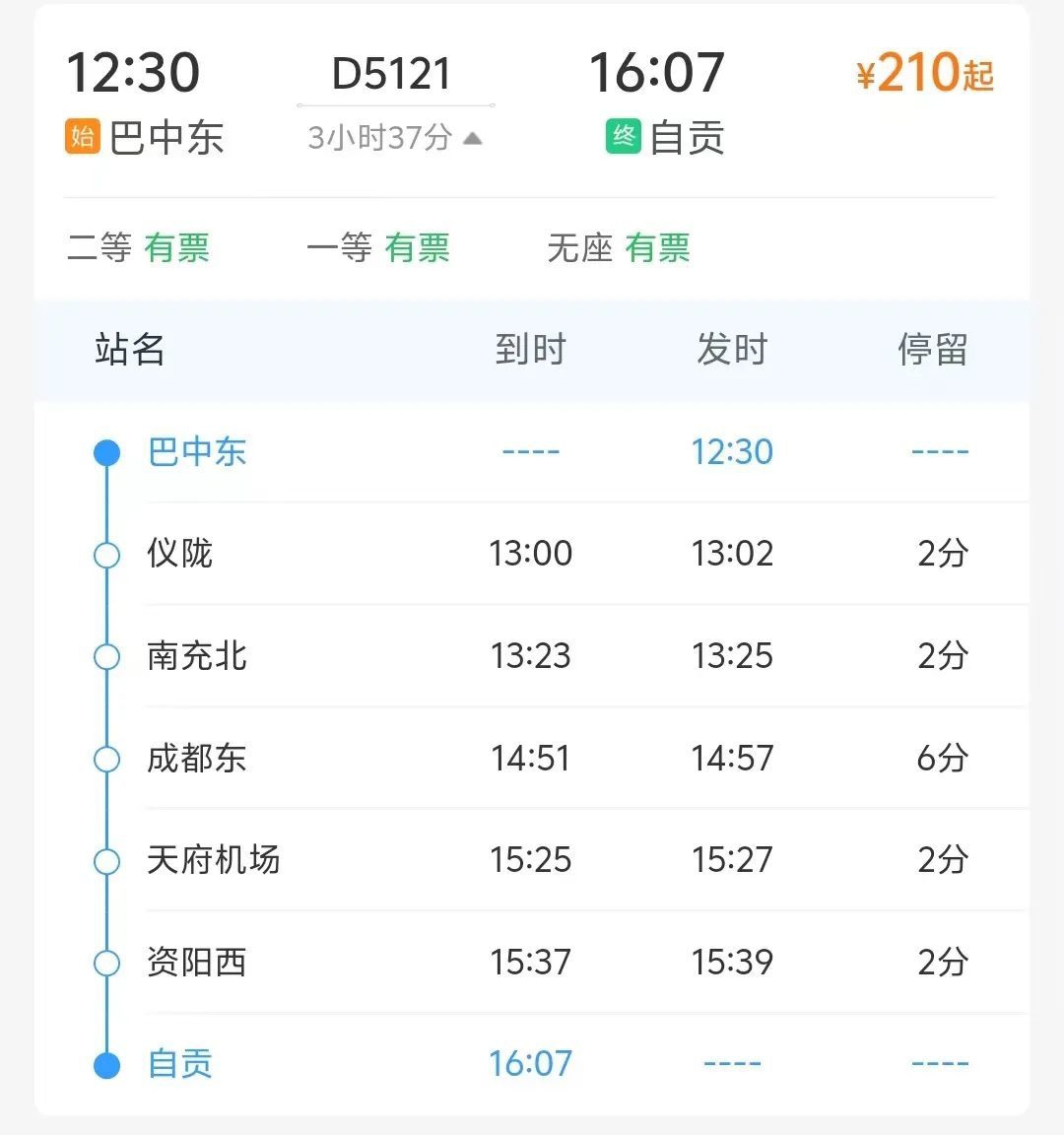Collapse the stop list via 3小时37分 arrow
The image size is (1064, 1135).
(472, 139)
